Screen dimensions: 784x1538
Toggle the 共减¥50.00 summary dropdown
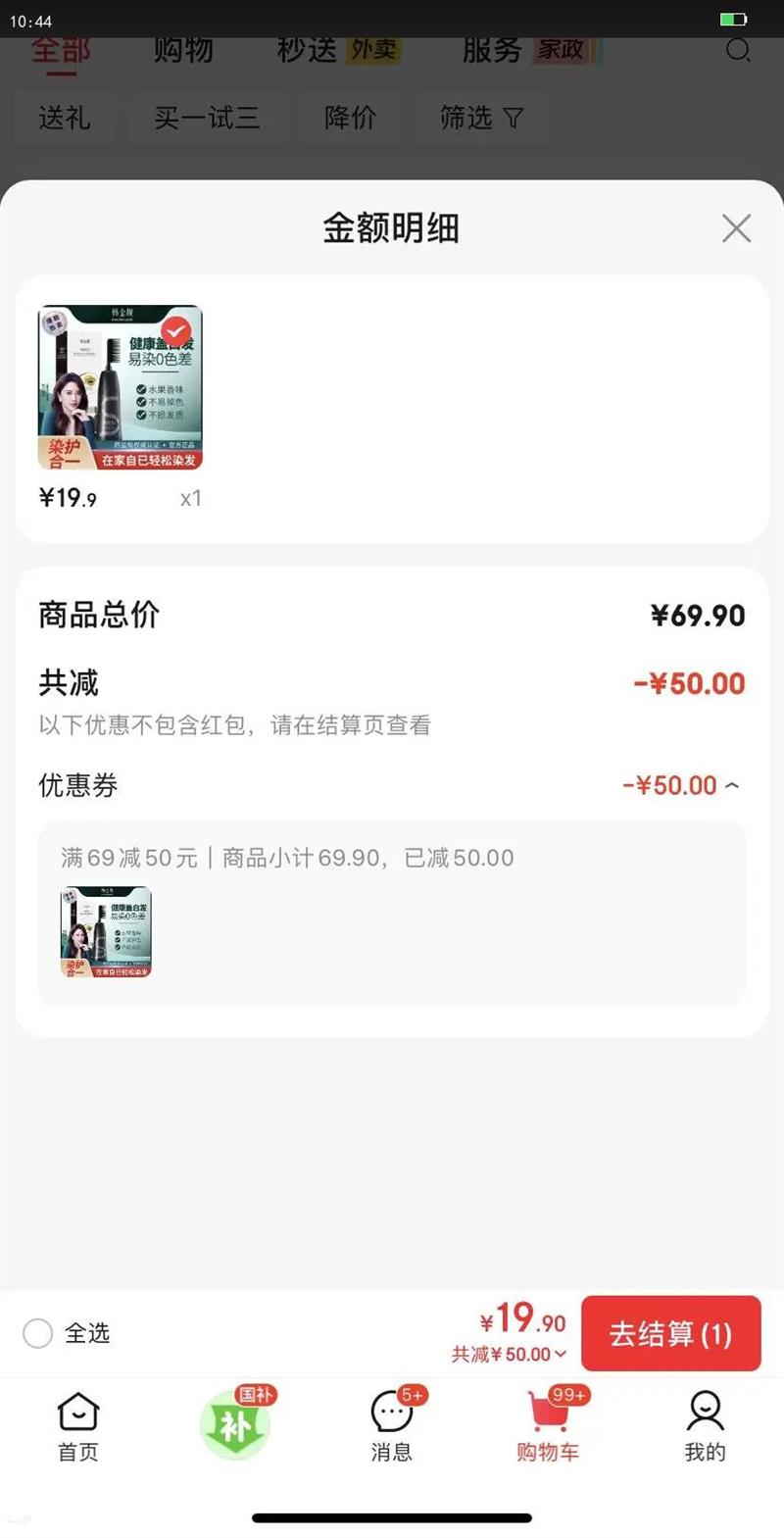pos(509,1354)
